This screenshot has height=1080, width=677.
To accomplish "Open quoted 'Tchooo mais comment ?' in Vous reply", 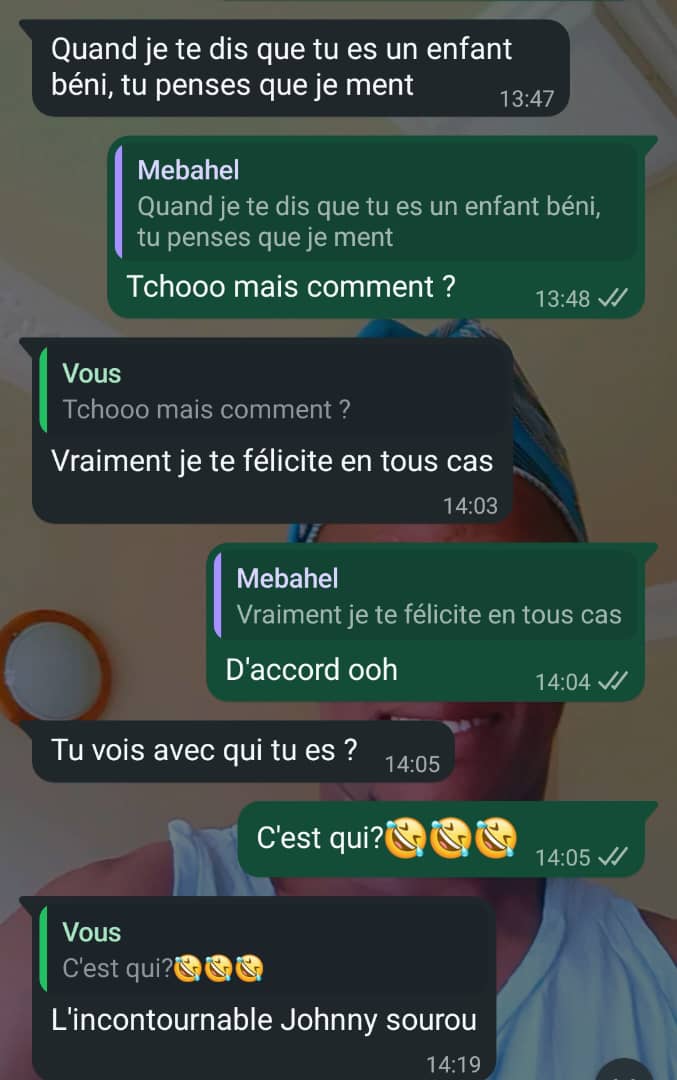I will tap(274, 391).
